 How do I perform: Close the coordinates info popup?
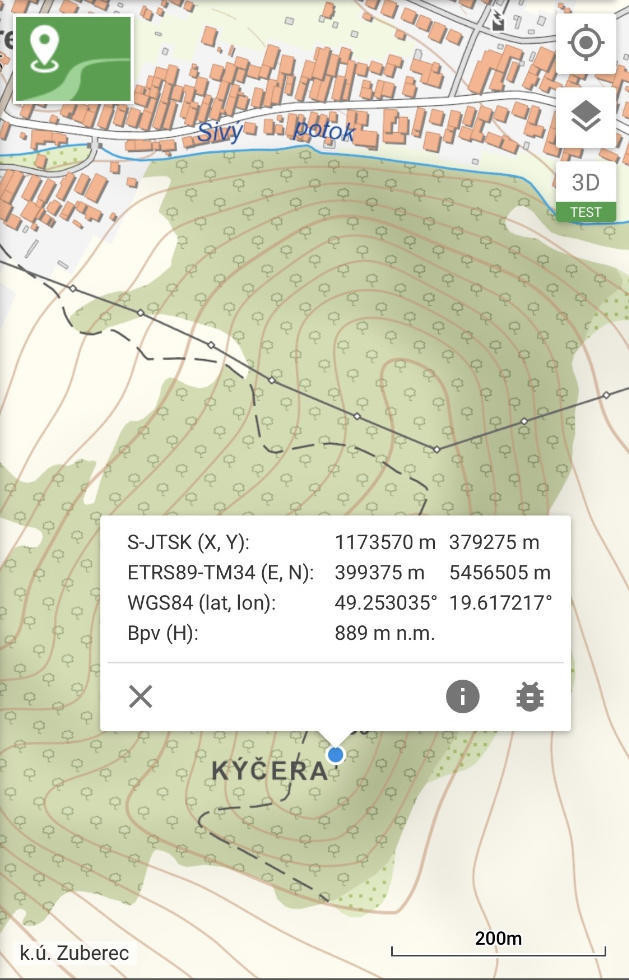point(141,696)
